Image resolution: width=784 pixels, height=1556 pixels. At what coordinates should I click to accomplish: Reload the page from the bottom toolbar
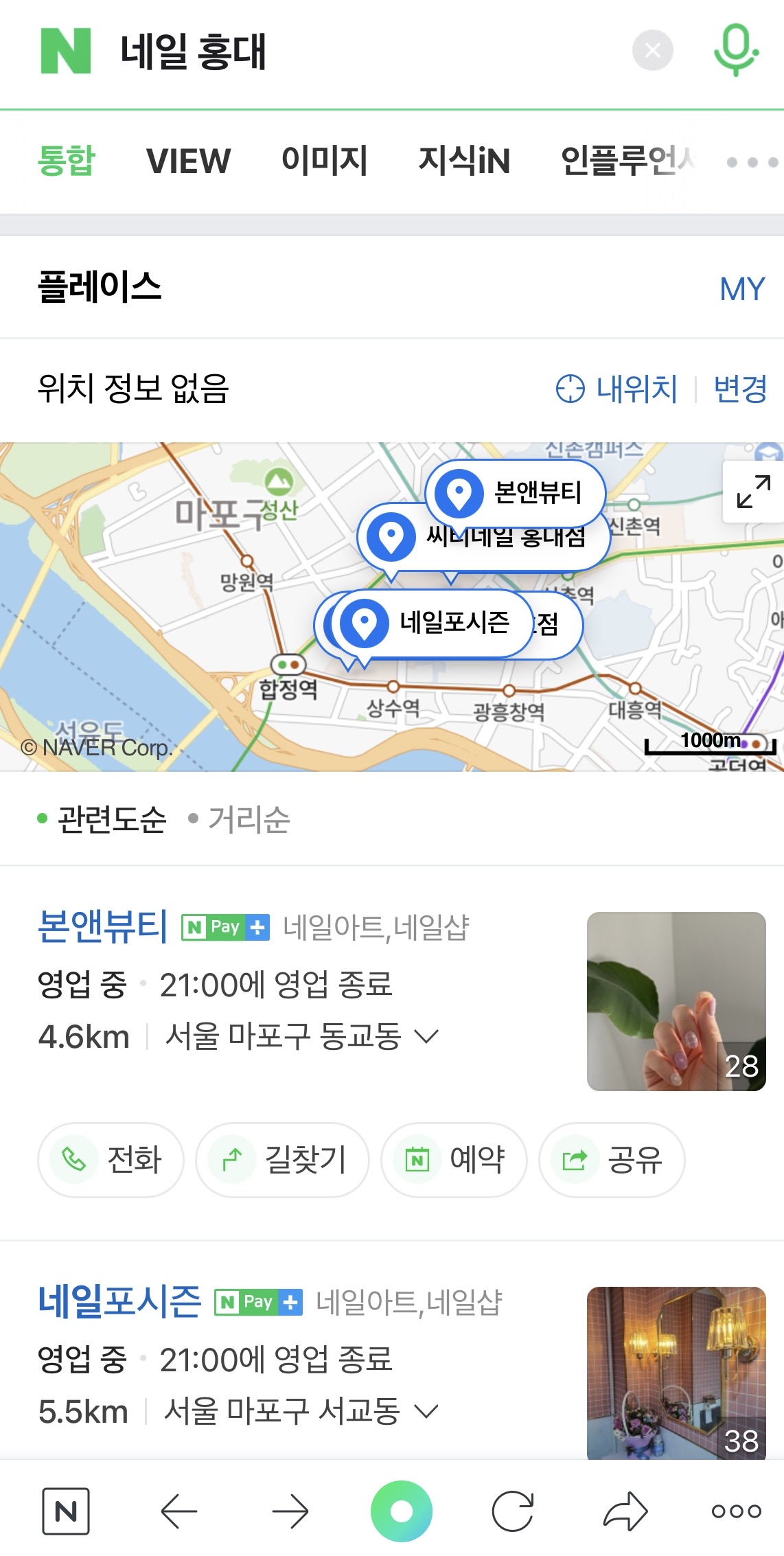pyautogui.click(x=513, y=1511)
